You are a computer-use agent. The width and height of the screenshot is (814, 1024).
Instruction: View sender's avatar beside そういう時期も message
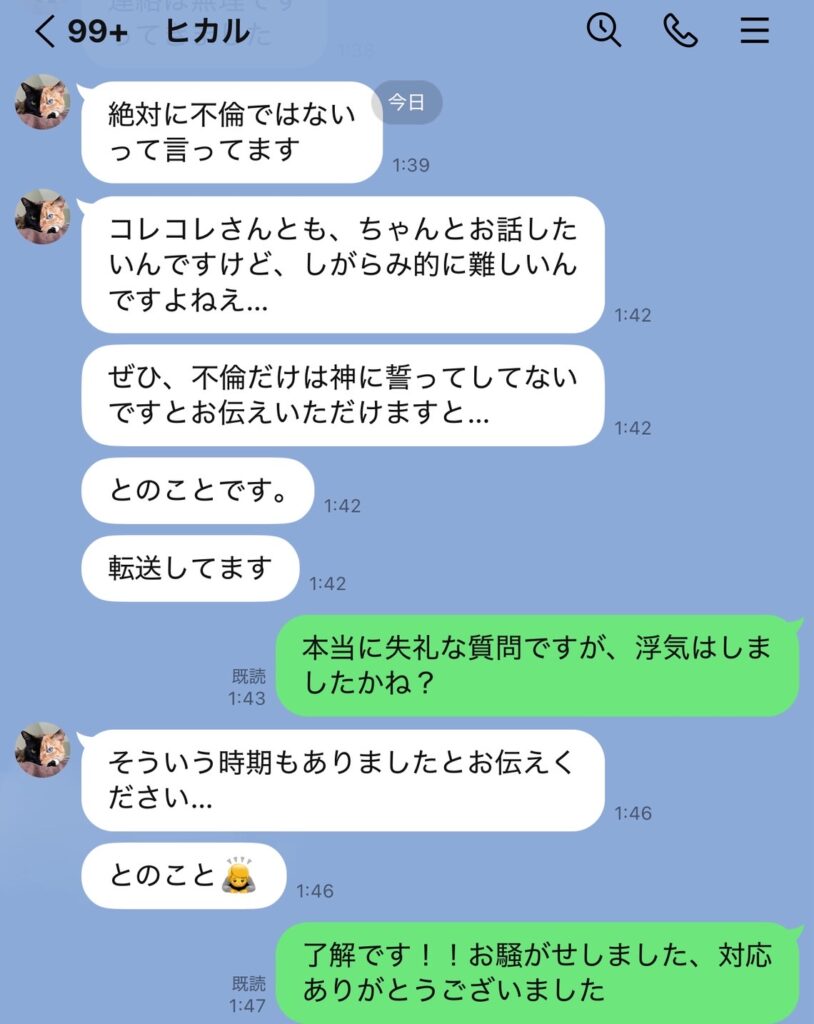coord(42,750)
